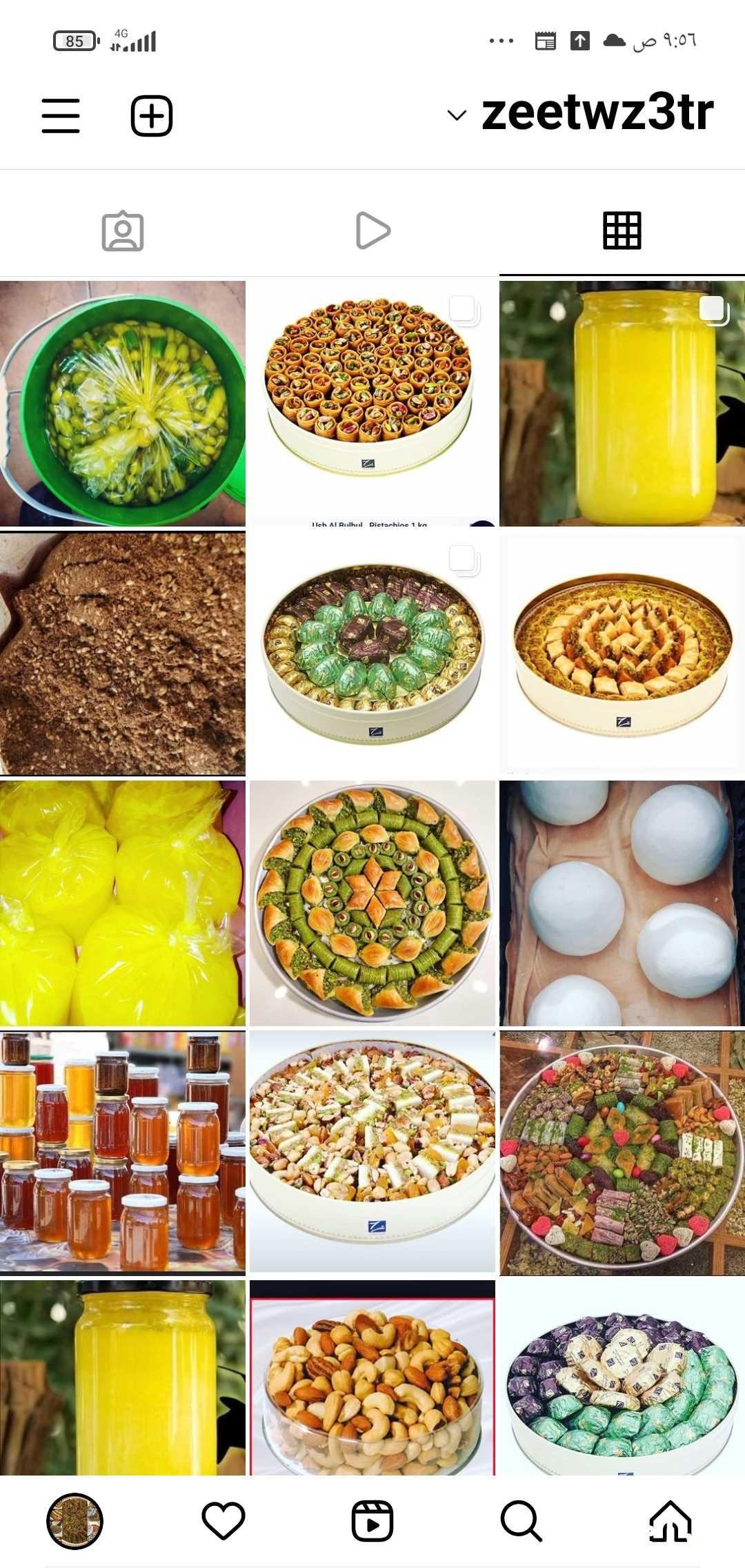Open the white cheese balls post
Viewport: 745px width, 1568px height.
tap(622, 903)
